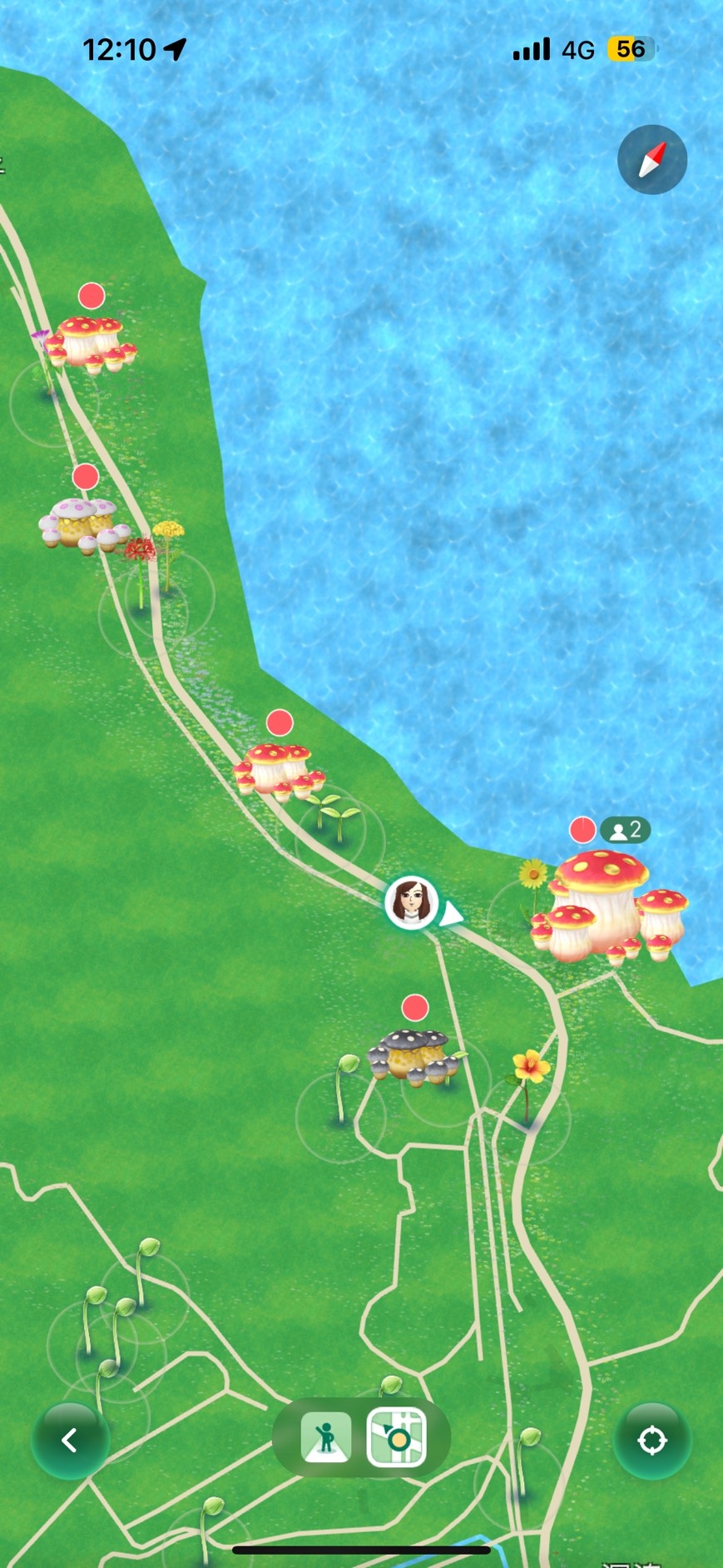Image resolution: width=723 pixels, height=1568 pixels.
Task: Select the map view mode
Action: (397, 1437)
